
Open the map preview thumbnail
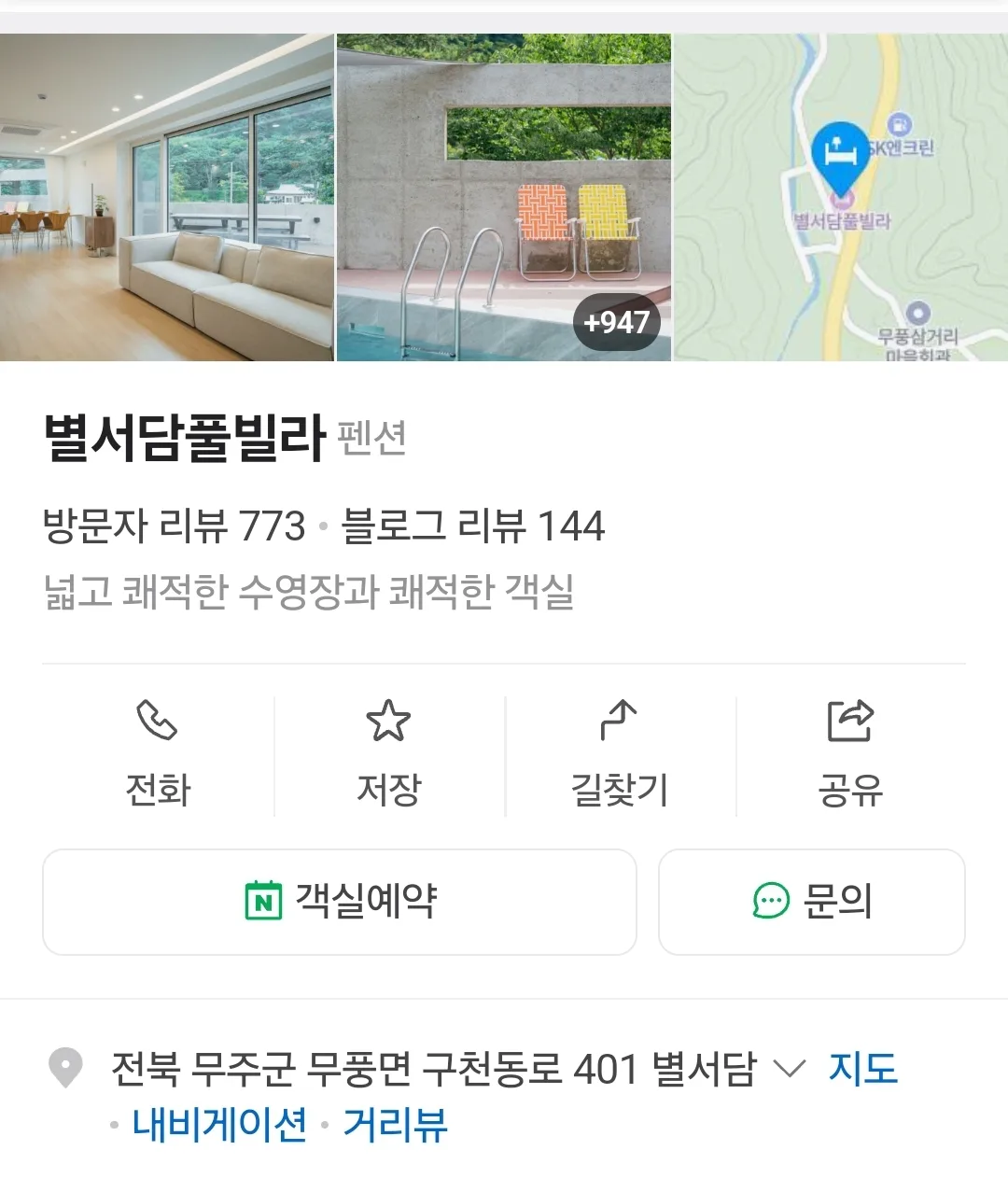point(840,198)
